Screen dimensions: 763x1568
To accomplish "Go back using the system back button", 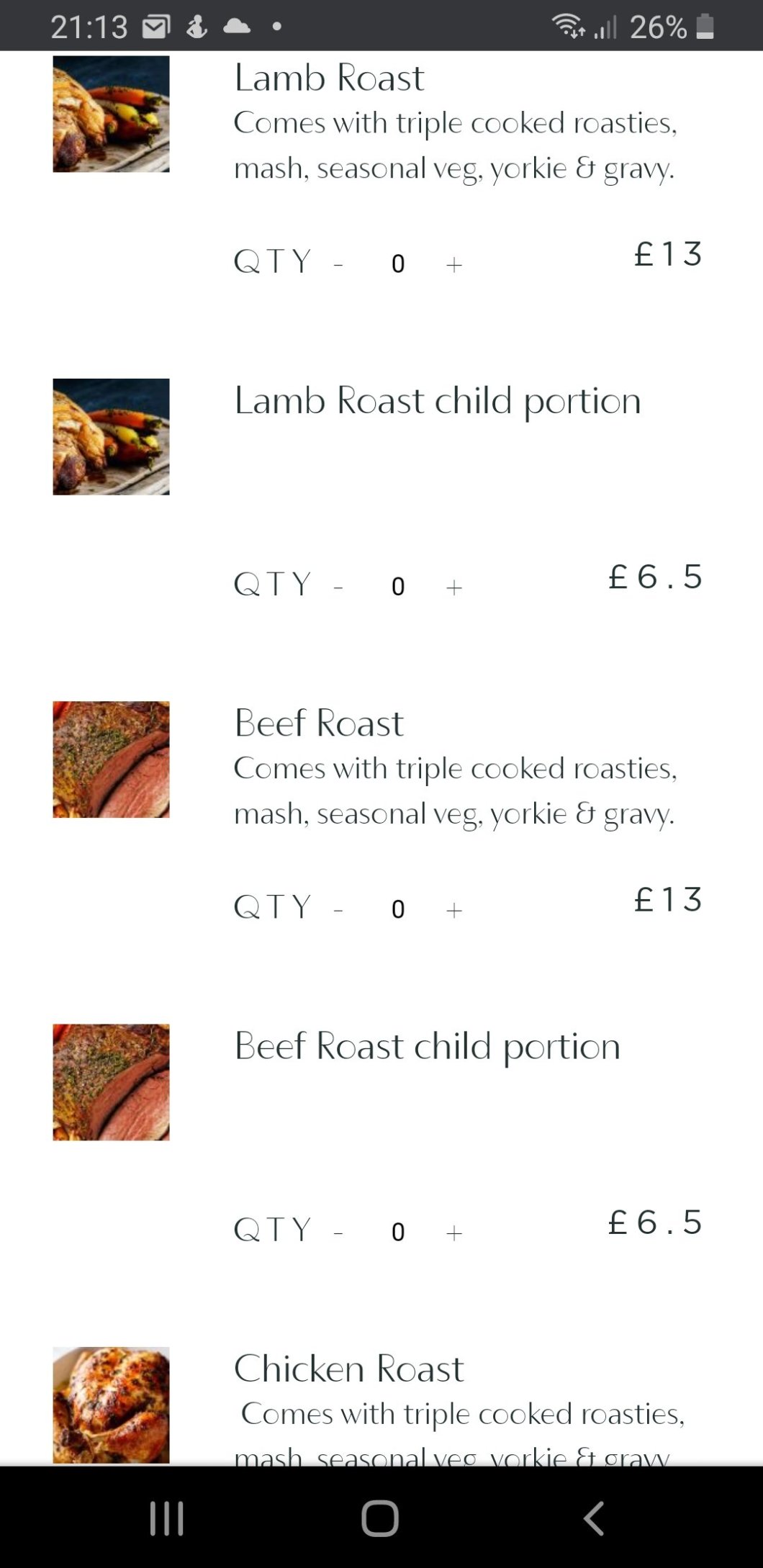I will click(x=594, y=1518).
